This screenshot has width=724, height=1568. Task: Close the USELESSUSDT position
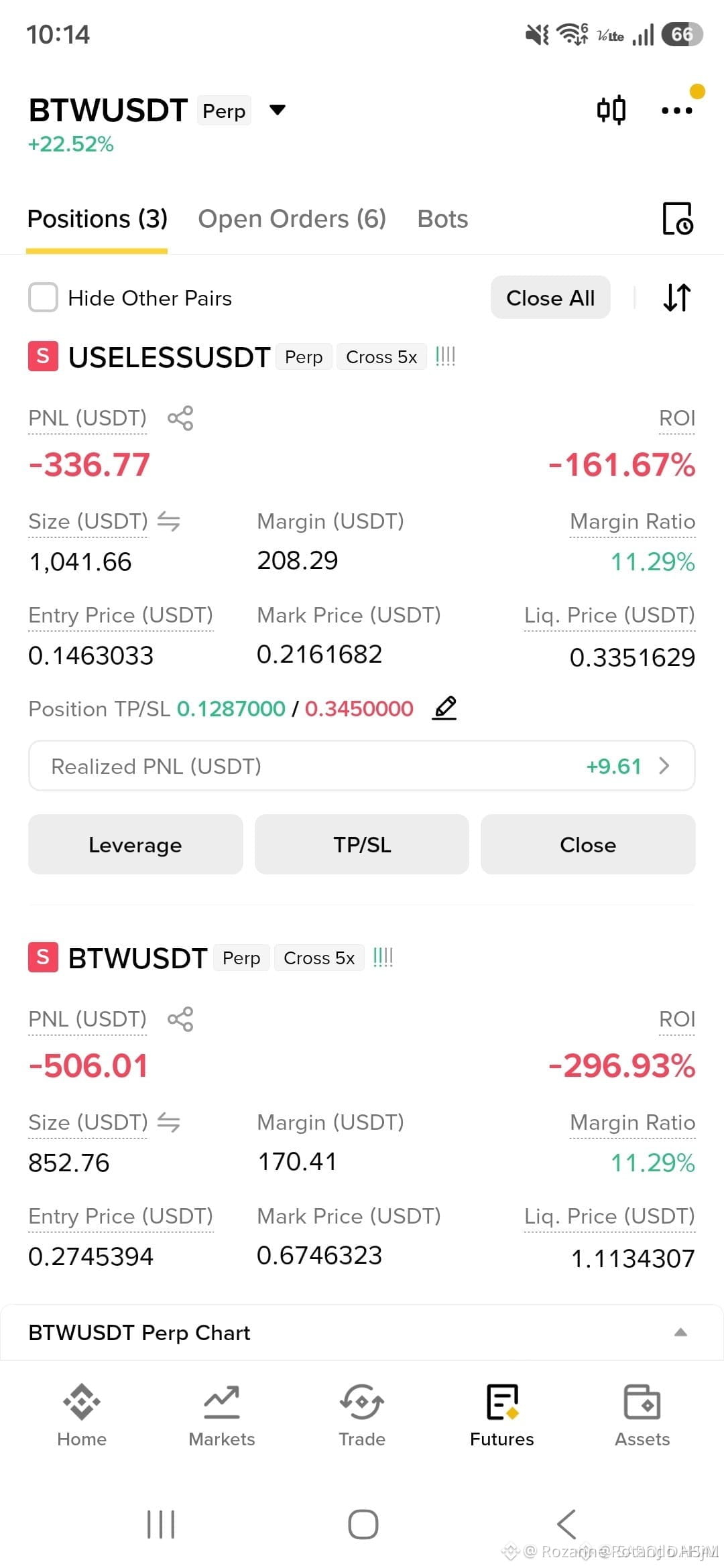click(x=588, y=844)
